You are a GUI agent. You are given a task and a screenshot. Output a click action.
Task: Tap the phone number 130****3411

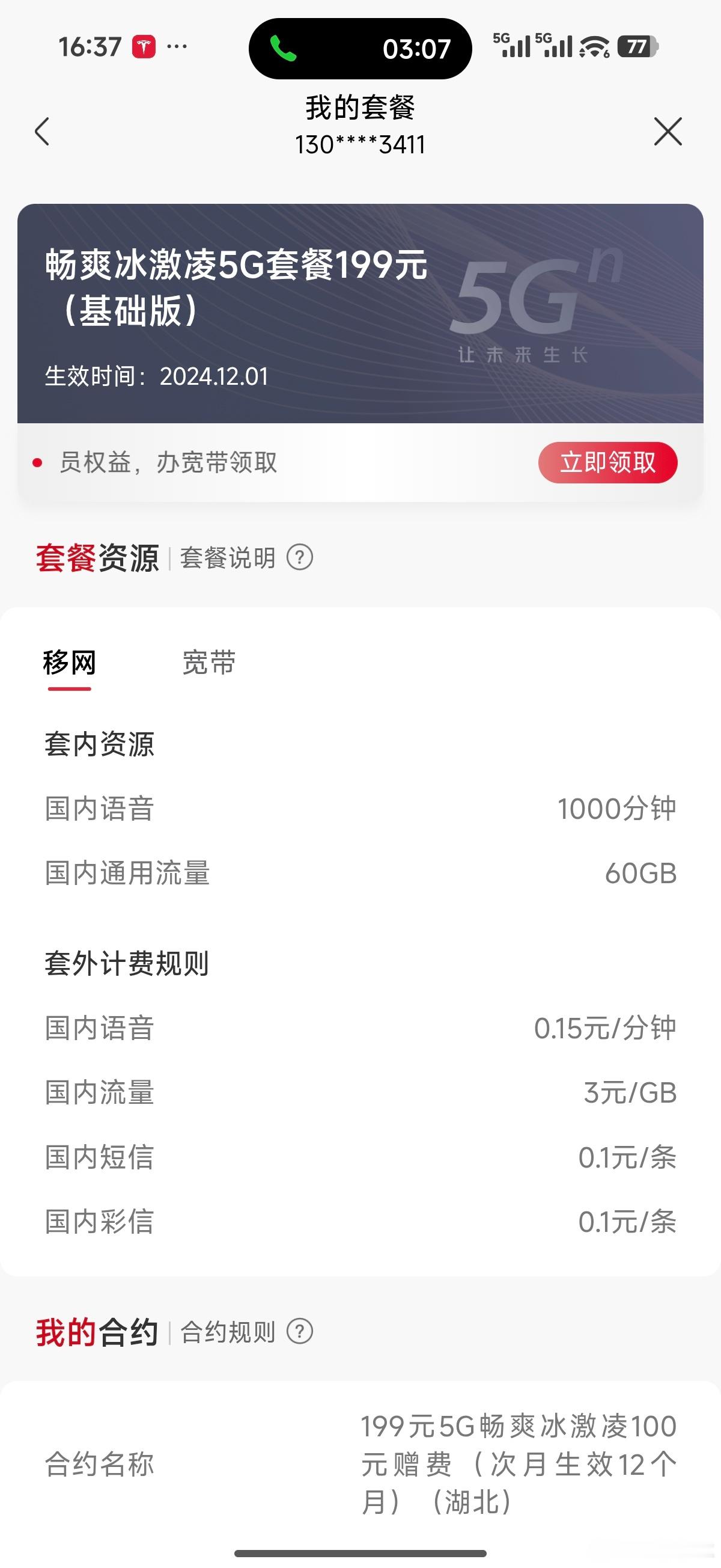pyautogui.click(x=360, y=144)
